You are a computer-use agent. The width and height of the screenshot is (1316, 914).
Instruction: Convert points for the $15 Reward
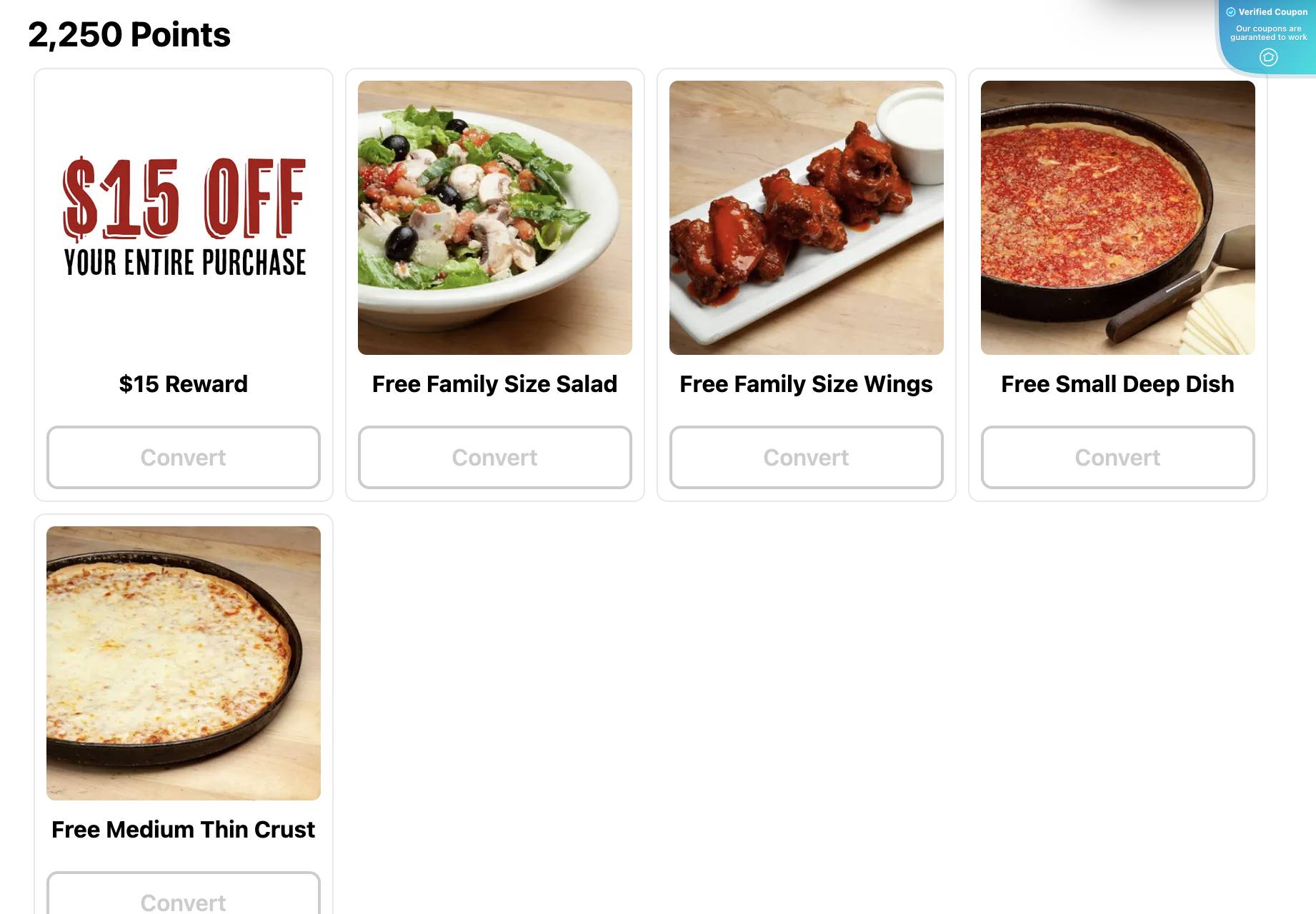coord(183,457)
